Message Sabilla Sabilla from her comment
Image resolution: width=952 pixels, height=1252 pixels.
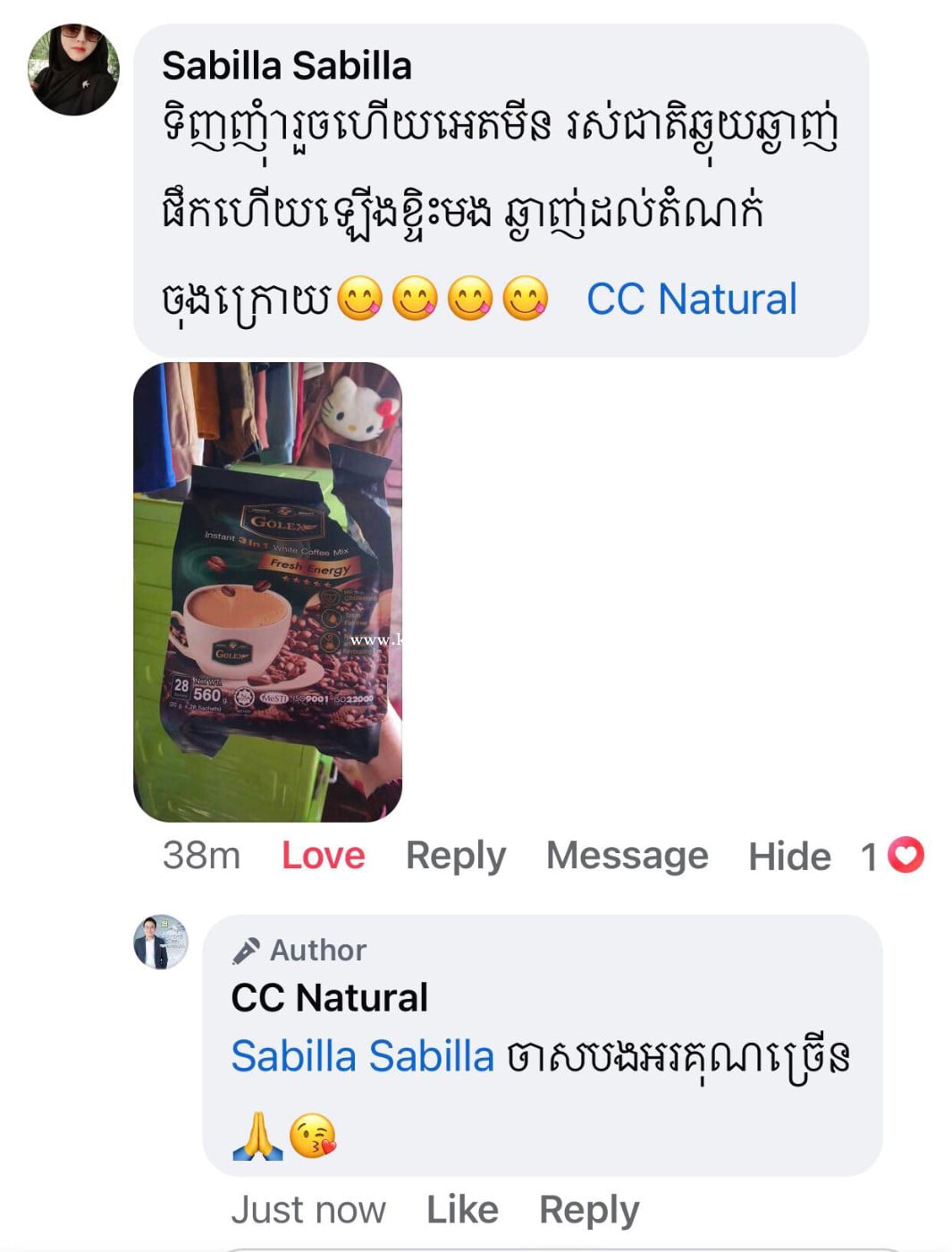pos(627,856)
